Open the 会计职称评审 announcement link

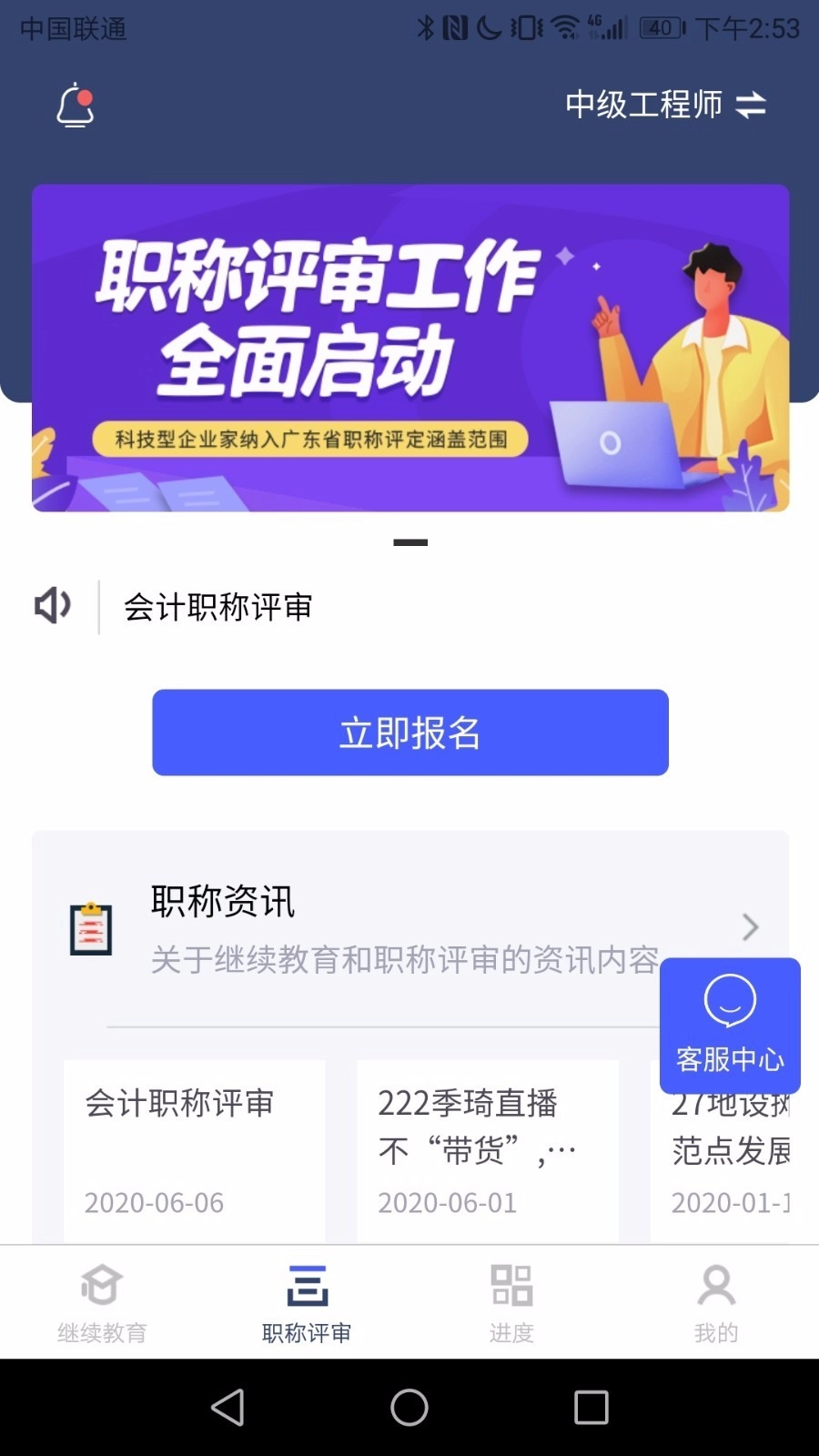tap(217, 605)
